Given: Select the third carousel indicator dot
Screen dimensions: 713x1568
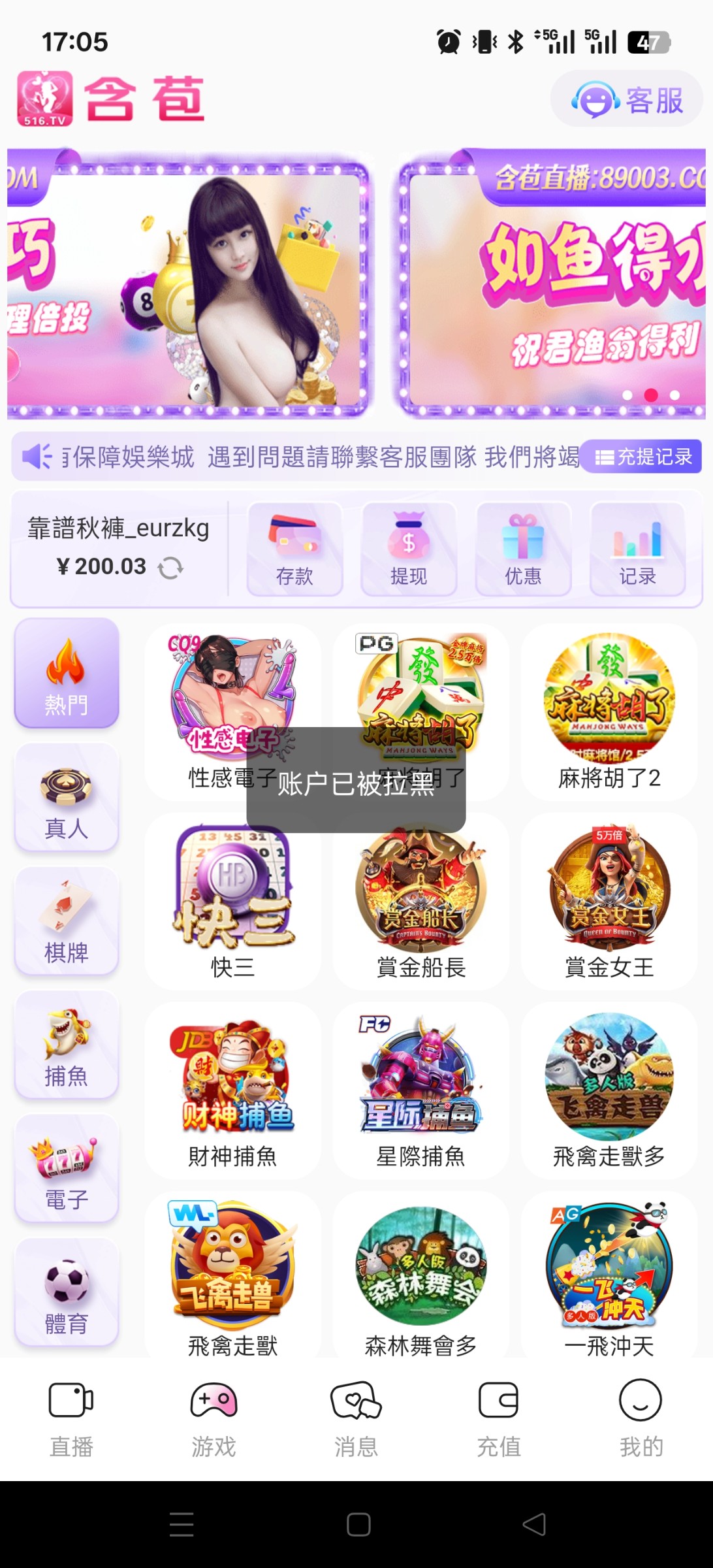Looking at the screenshot, I should pos(674,395).
